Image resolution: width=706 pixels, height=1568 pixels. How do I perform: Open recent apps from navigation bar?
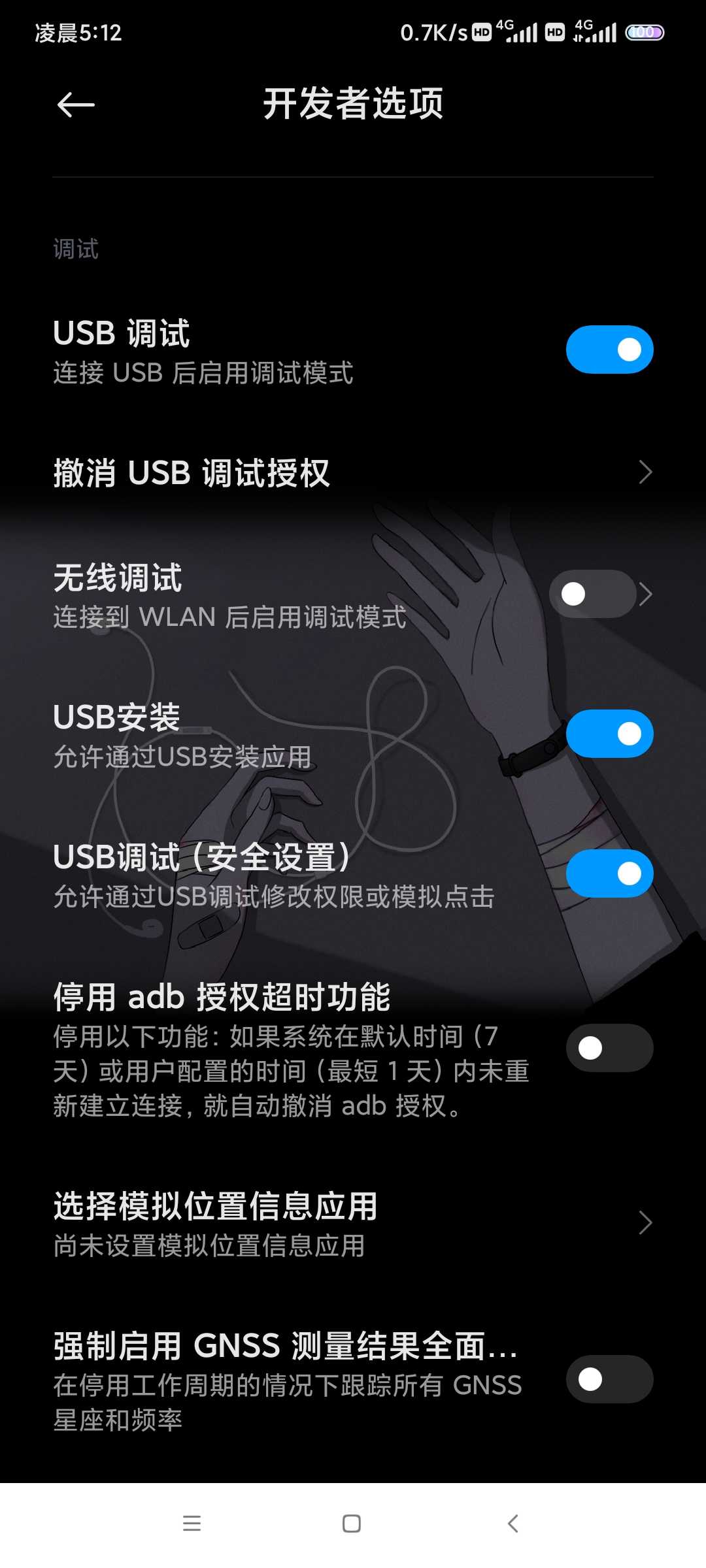(192, 1524)
